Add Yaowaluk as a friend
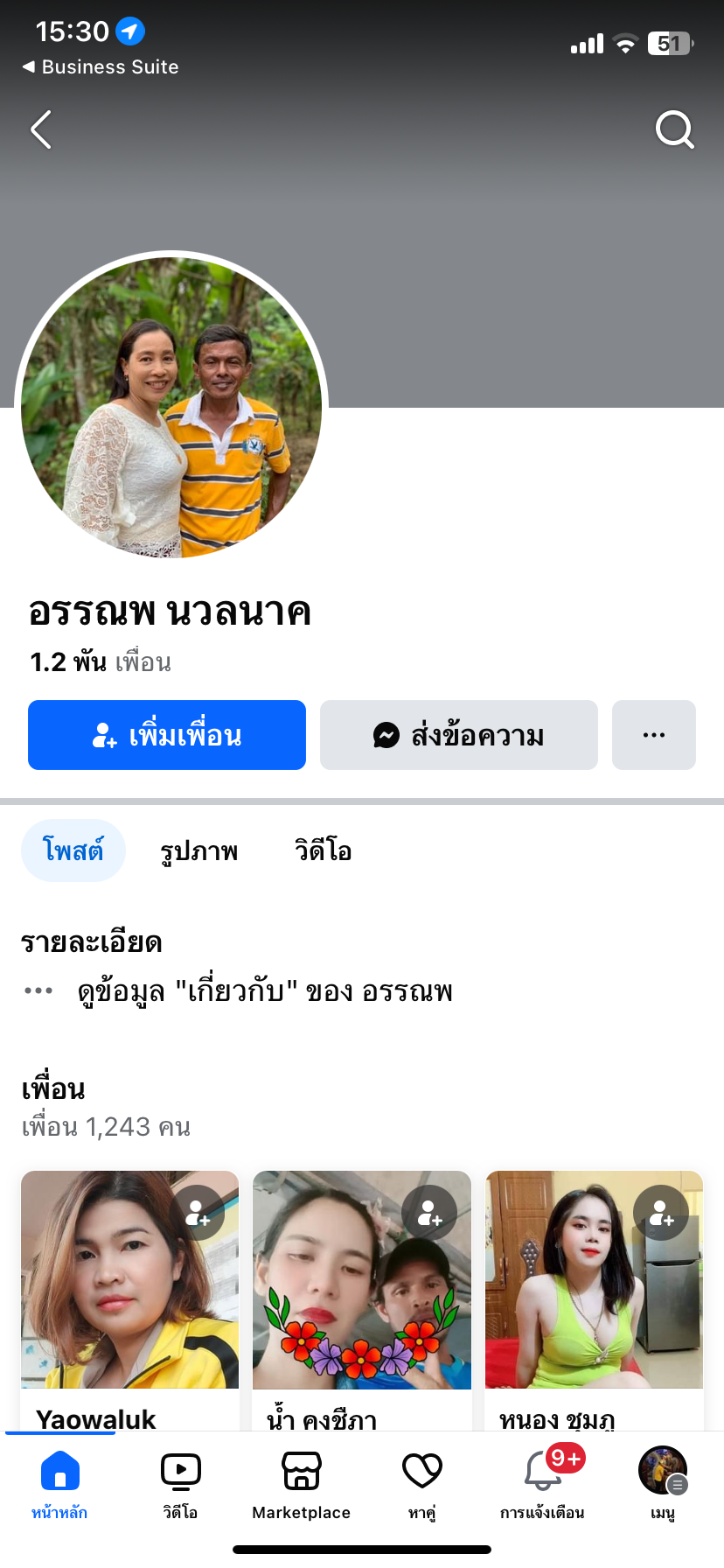This screenshot has width=724, height=1568. pyautogui.click(x=198, y=1212)
